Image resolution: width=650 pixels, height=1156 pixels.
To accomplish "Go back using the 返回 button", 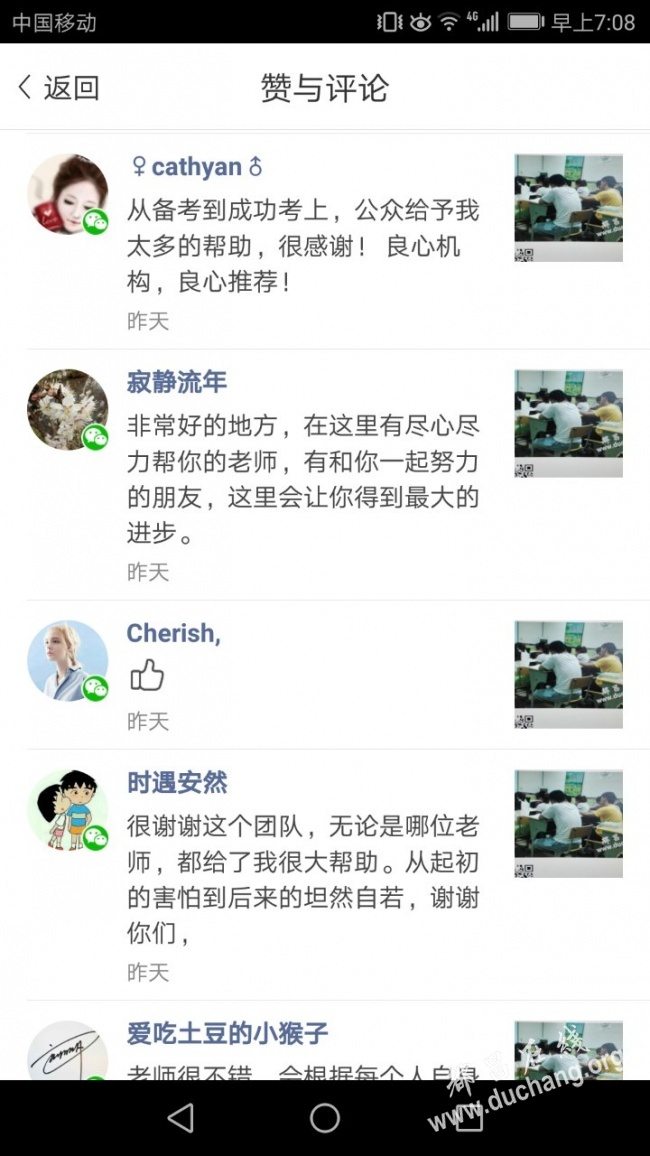I will tap(60, 88).
